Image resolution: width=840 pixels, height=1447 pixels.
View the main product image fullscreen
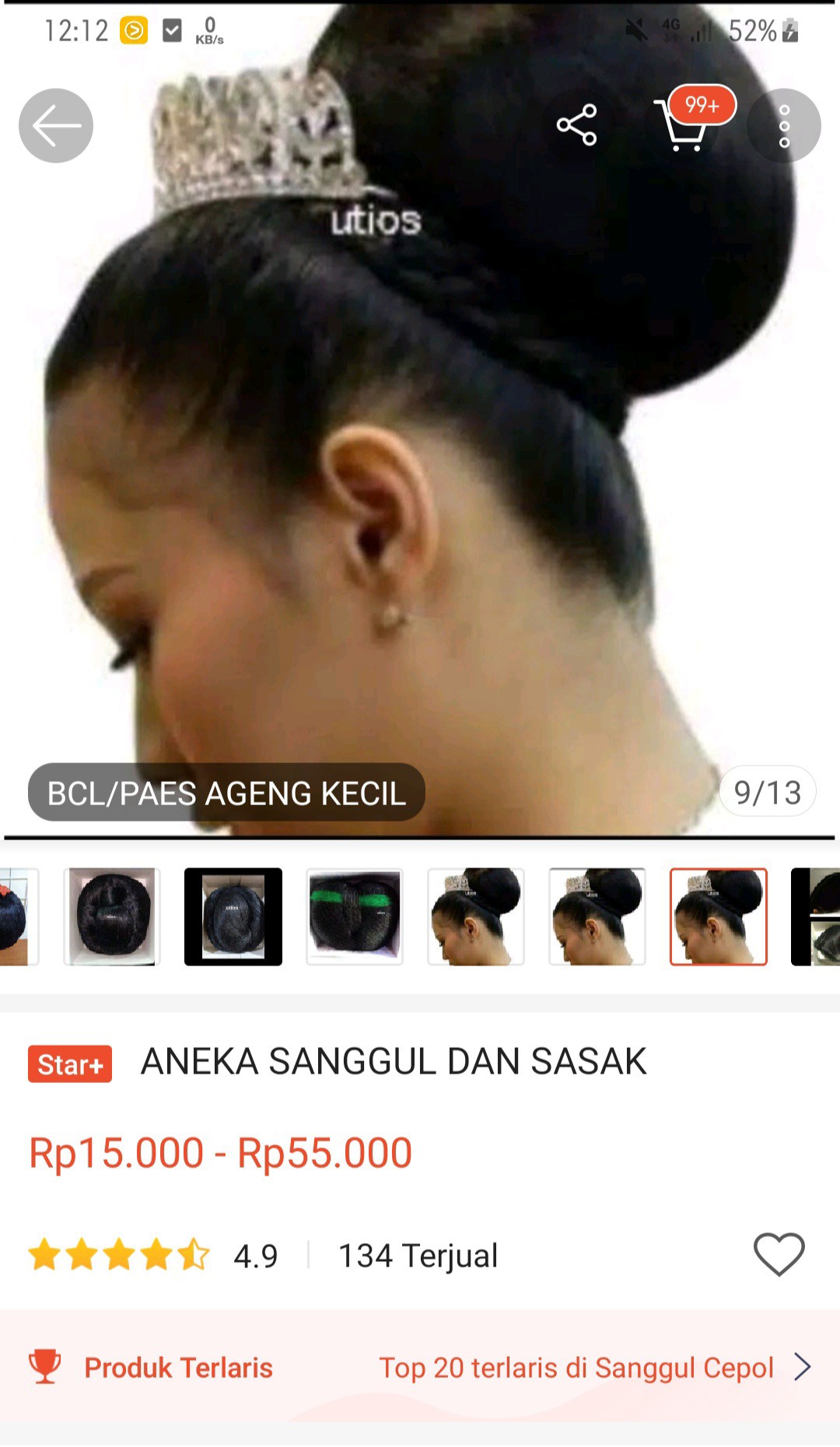420,420
